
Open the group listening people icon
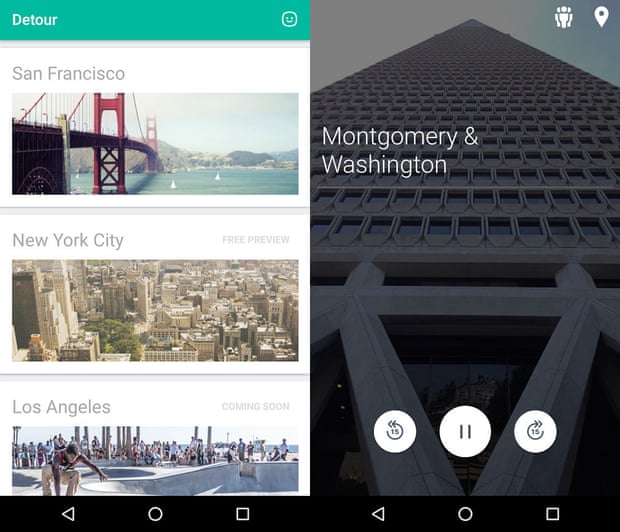click(x=564, y=18)
